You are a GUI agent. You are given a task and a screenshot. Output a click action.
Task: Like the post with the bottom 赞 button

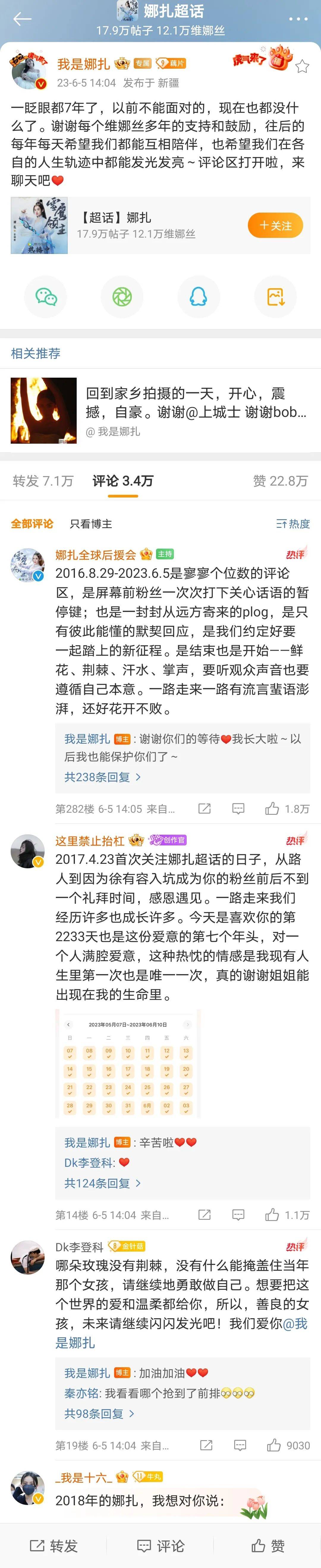pyautogui.click(x=267, y=1545)
